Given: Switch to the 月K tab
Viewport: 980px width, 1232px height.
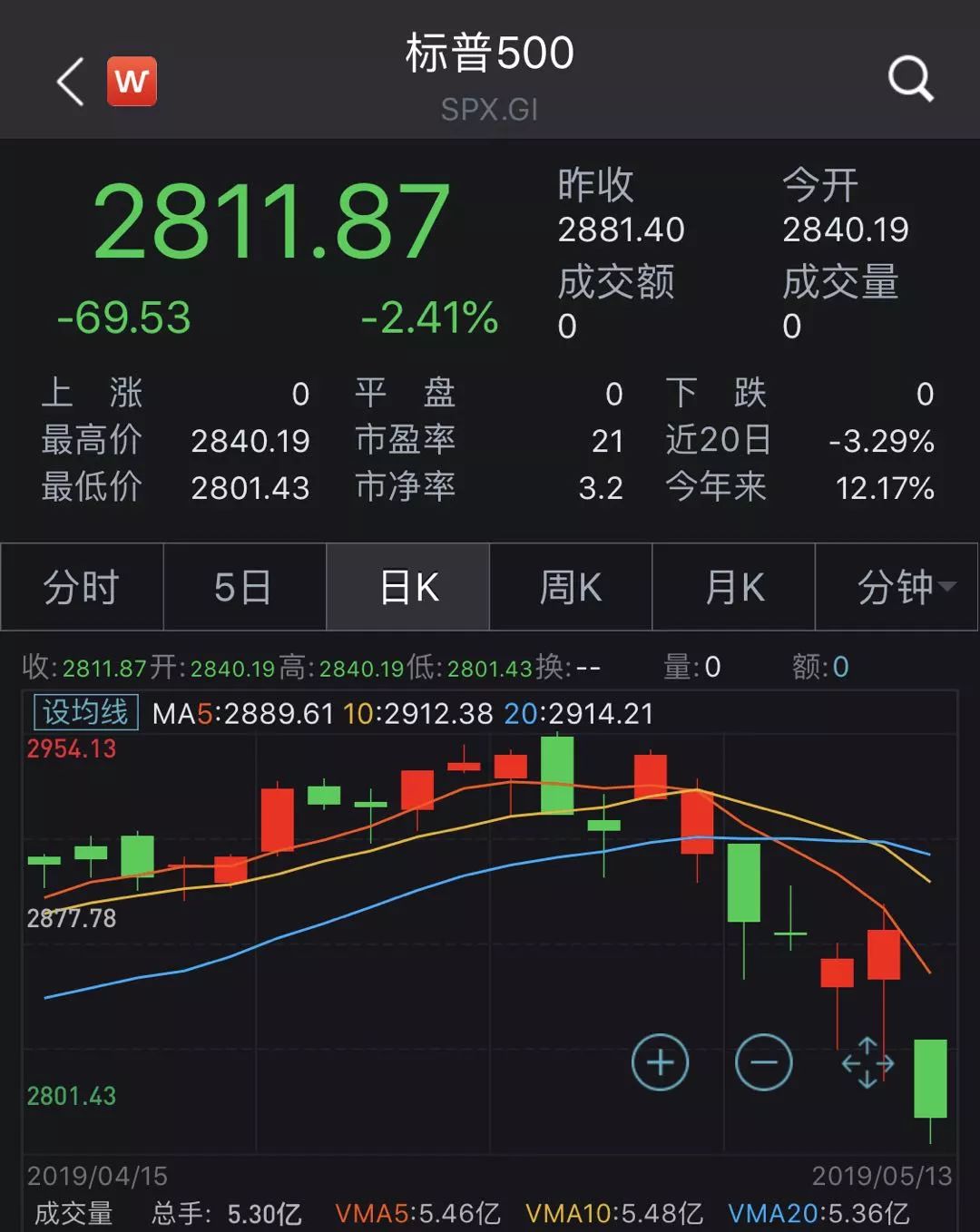Looking at the screenshot, I should point(734,587).
